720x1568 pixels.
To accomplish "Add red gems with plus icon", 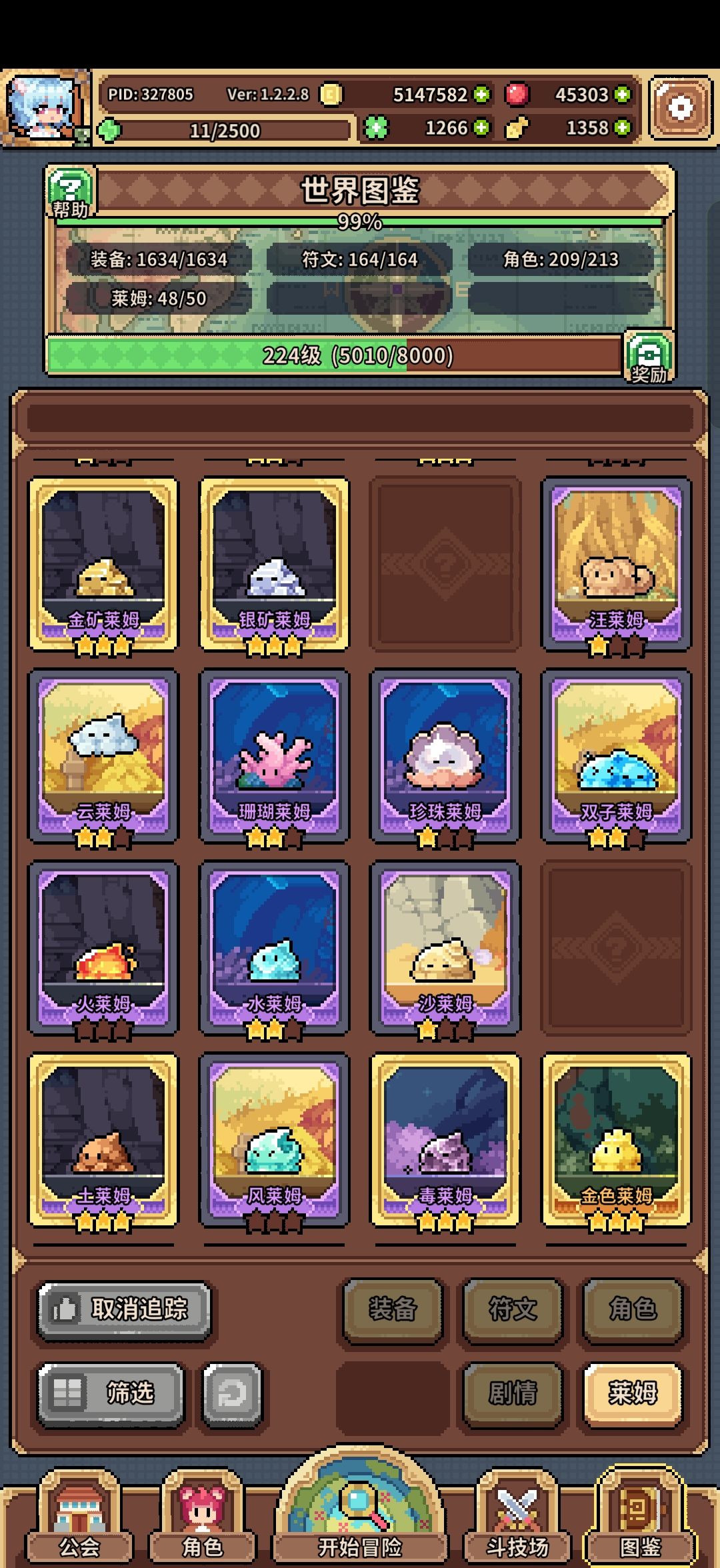I will [x=623, y=95].
